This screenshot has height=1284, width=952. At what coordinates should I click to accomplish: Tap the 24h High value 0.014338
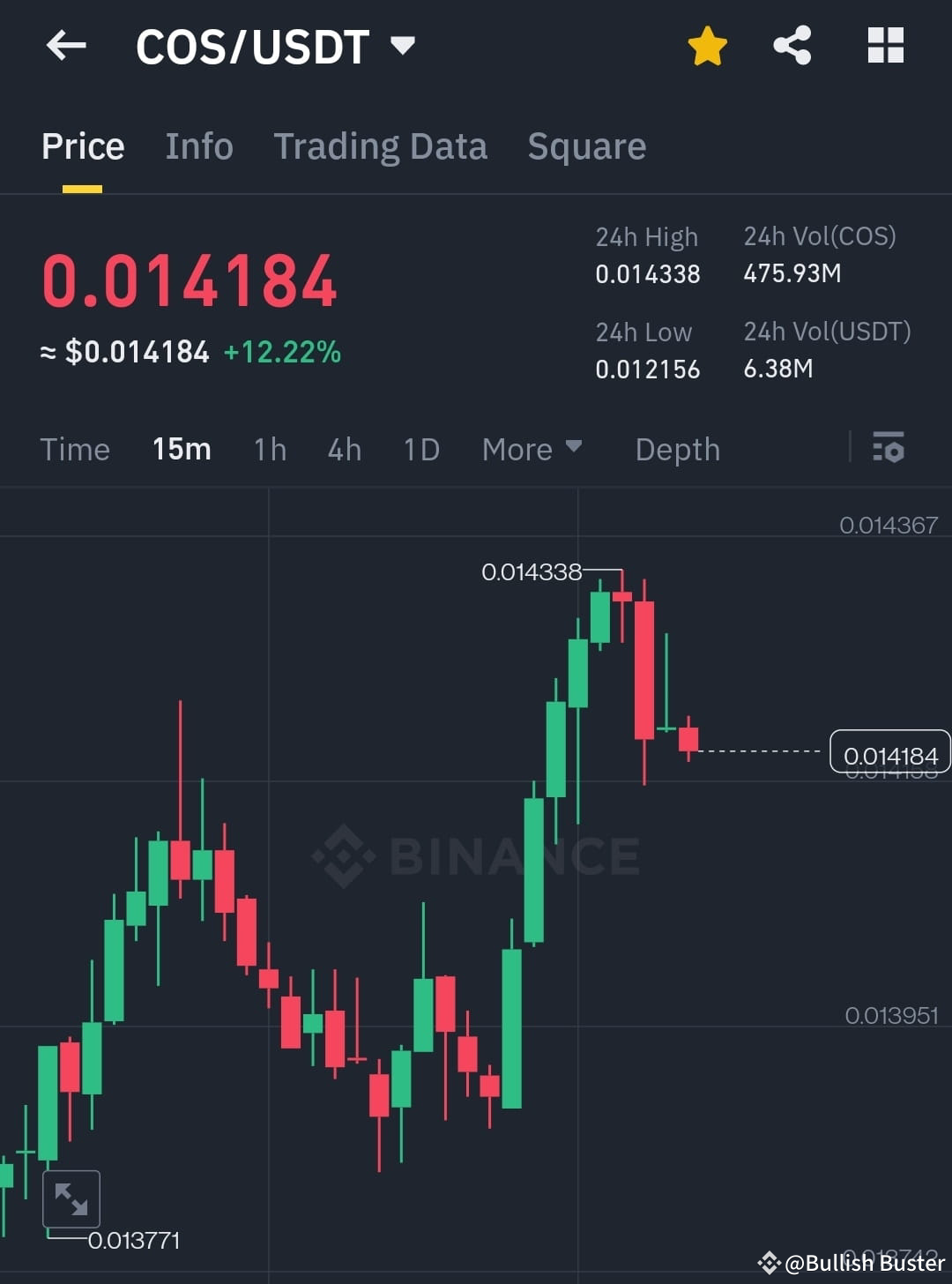[648, 274]
